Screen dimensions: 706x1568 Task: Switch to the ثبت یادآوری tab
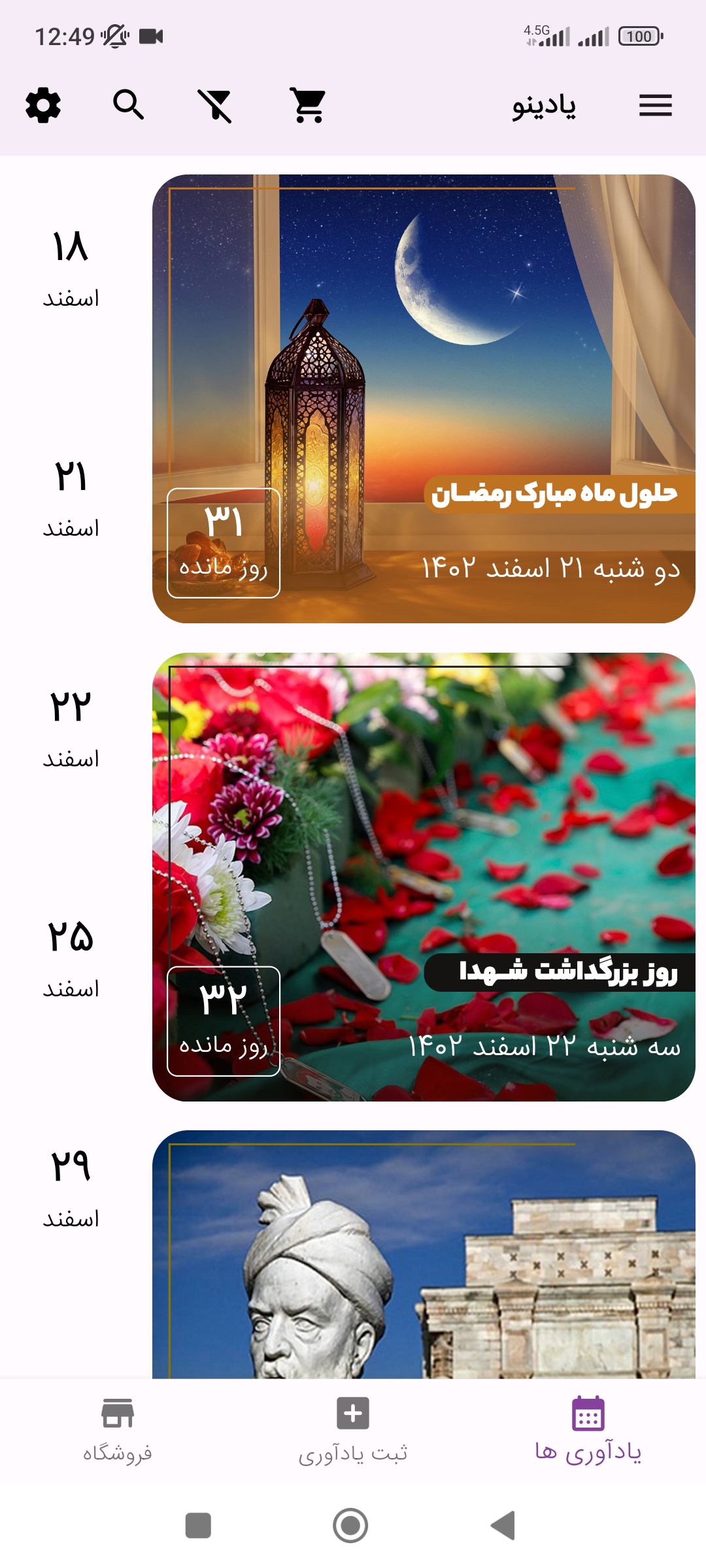(353, 1431)
